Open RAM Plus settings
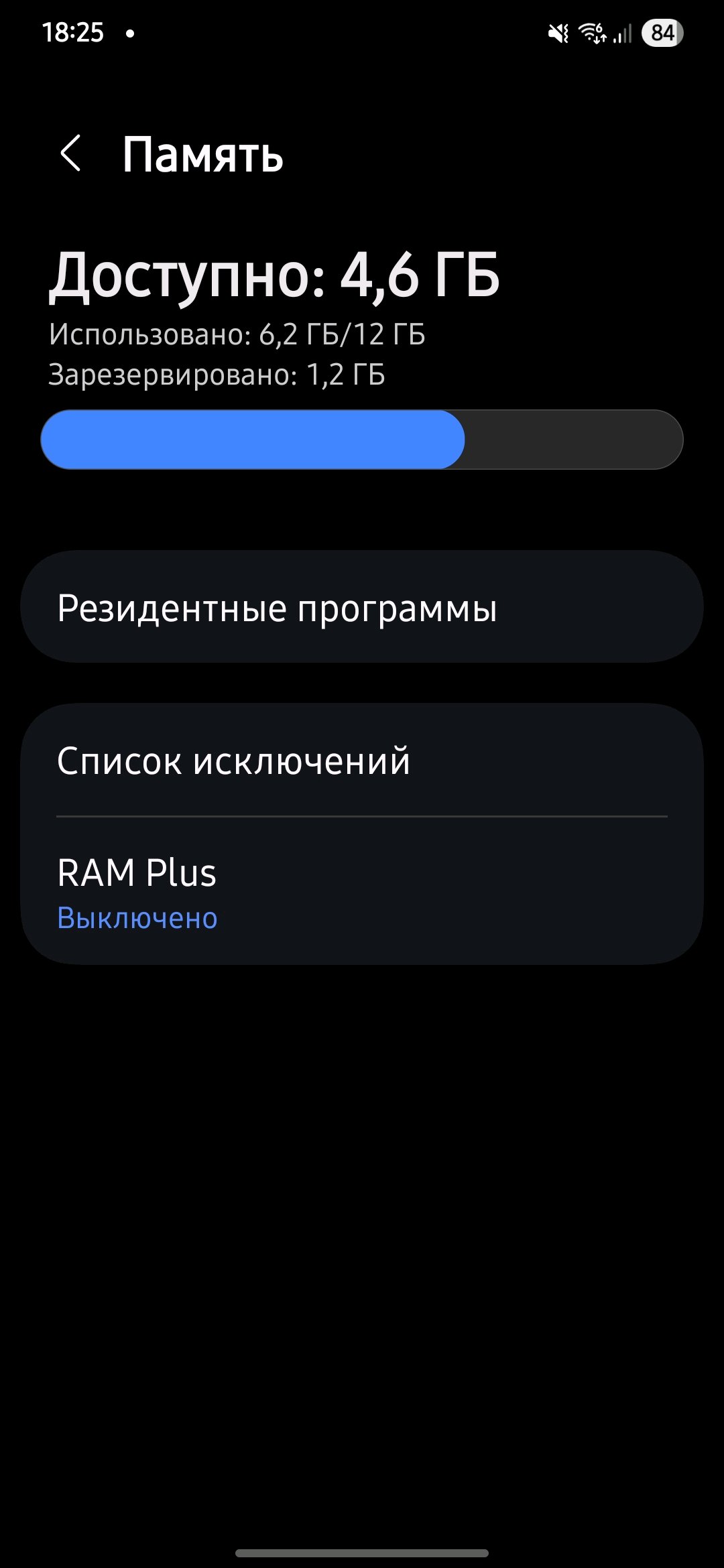 (x=362, y=891)
